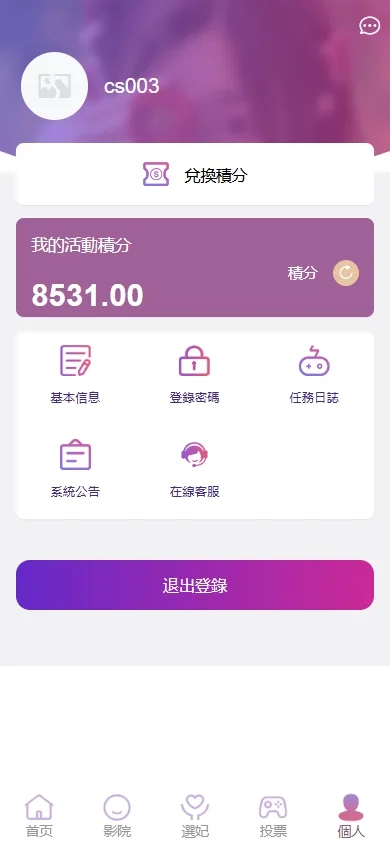Refresh the 積分 balance
390x844 pixels.
tap(346, 273)
